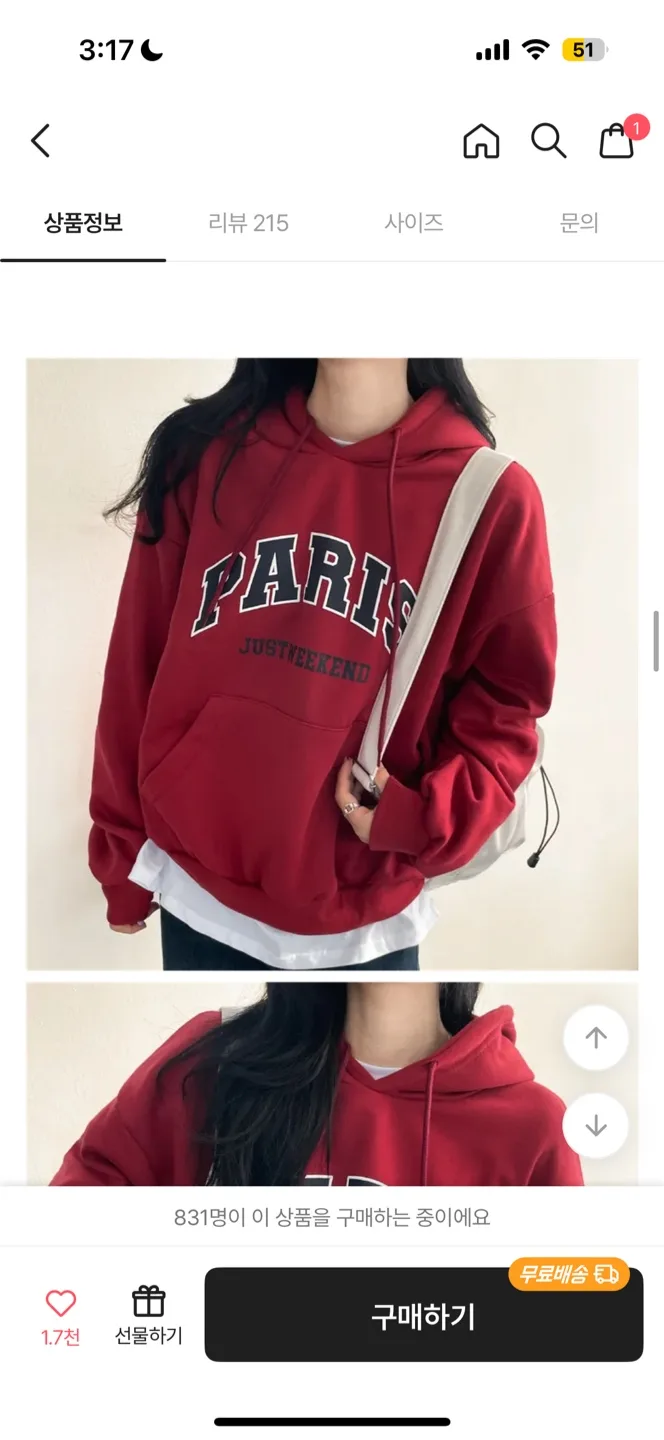Like this product with heart icon
The width and height of the screenshot is (664, 1440).
[61, 1303]
